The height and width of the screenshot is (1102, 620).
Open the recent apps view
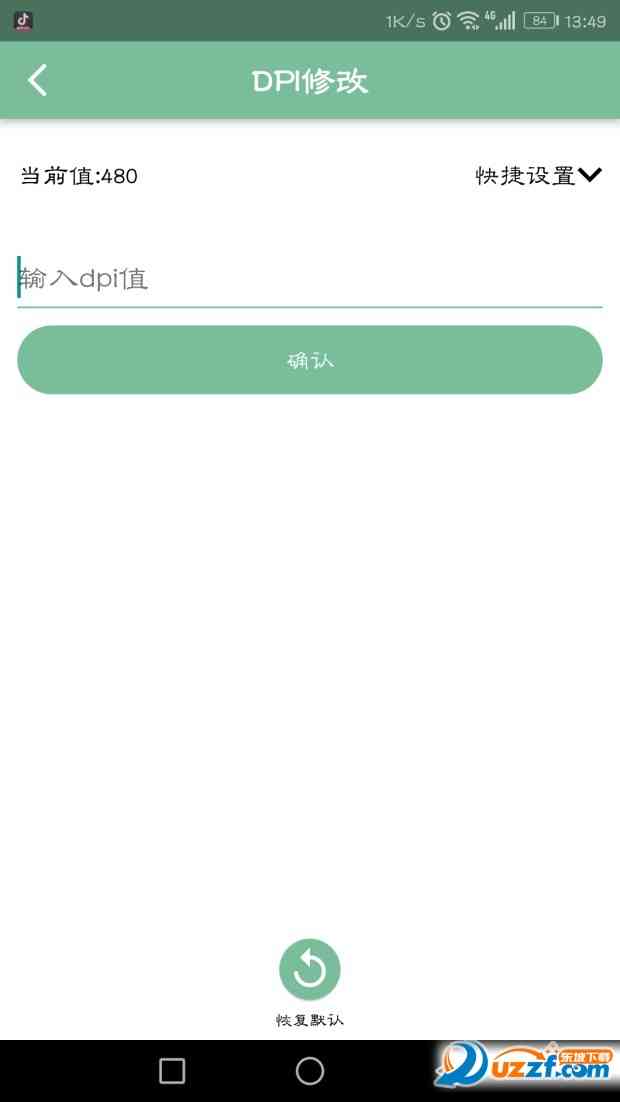point(172,1071)
